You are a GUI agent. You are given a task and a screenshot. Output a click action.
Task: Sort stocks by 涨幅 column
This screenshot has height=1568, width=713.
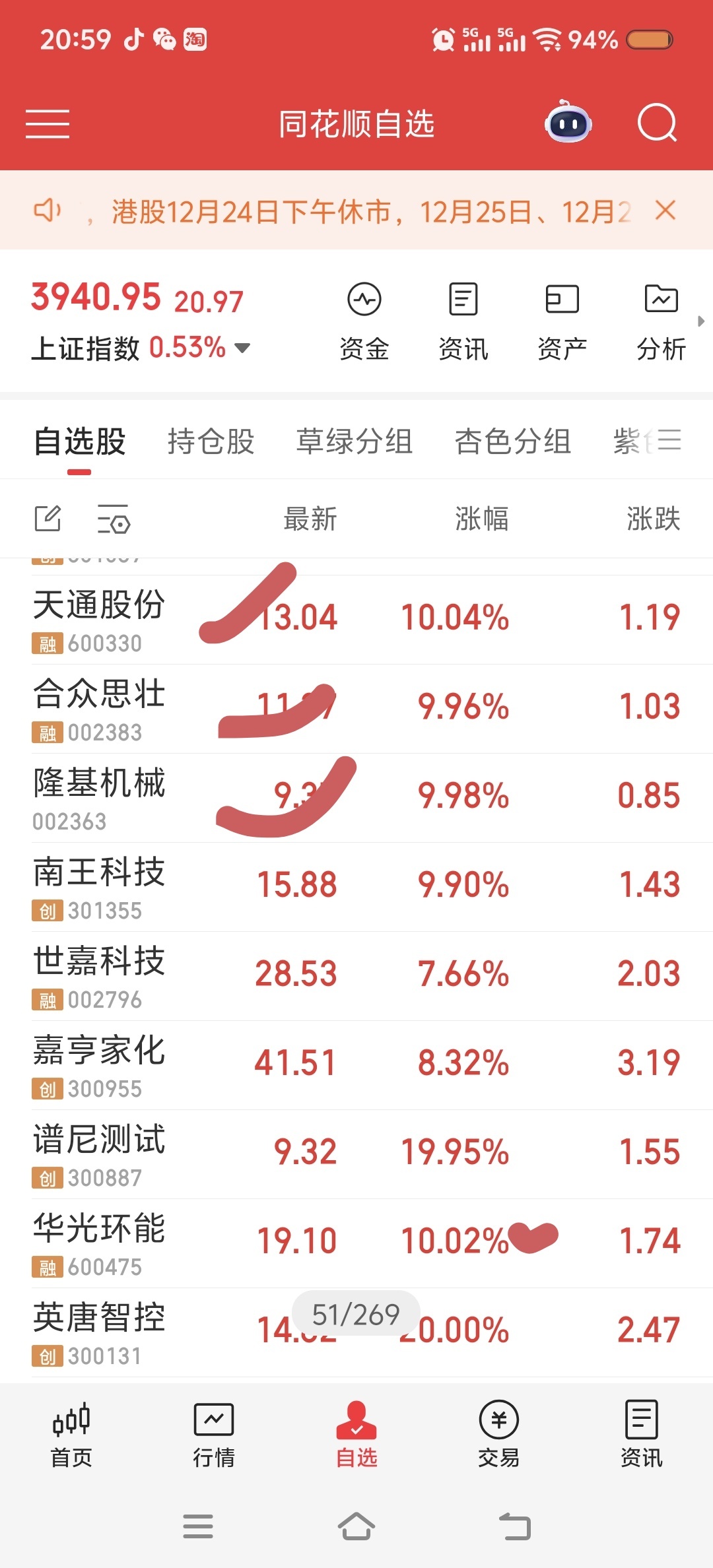[481, 519]
